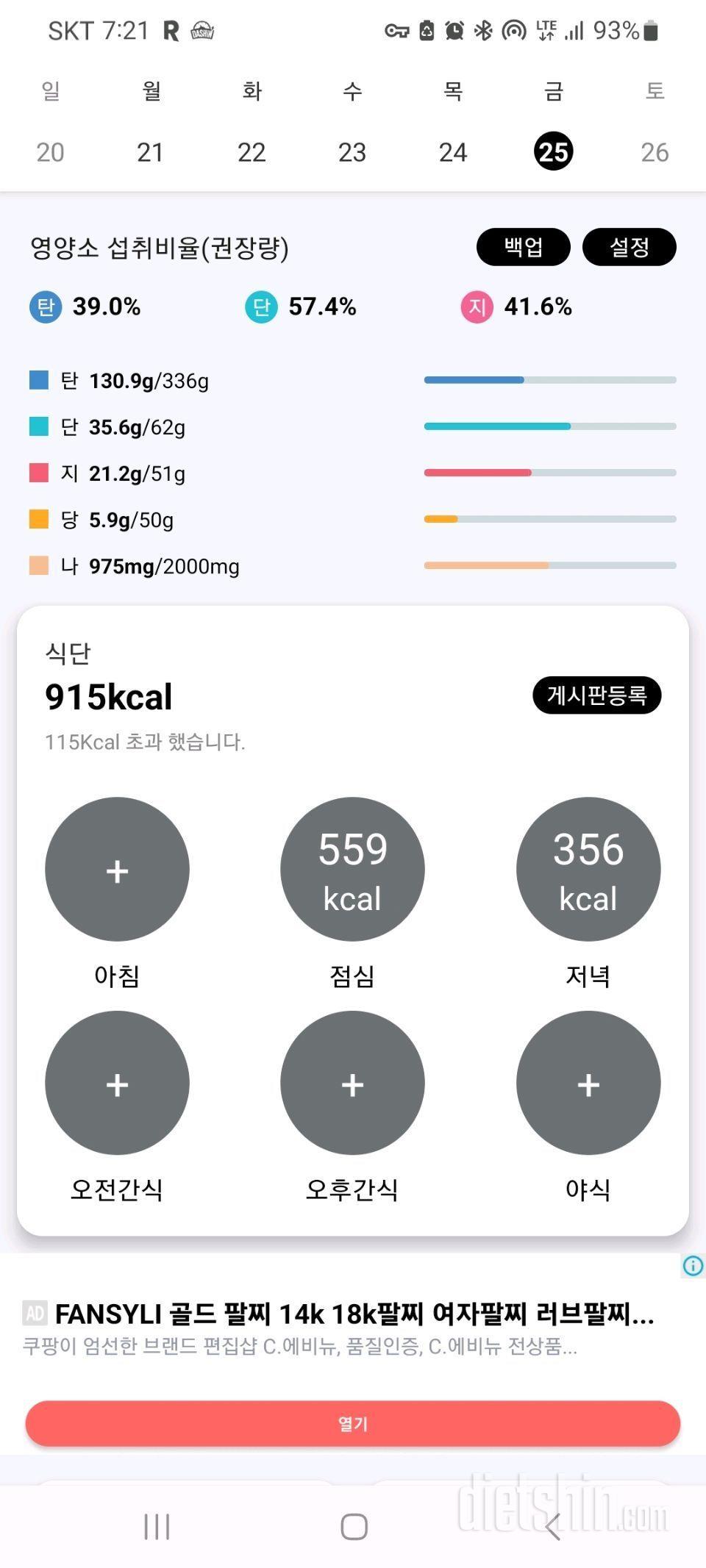Tap the 게시판등록 button
This screenshot has width=706, height=1568.
click(x=597, y=695)
